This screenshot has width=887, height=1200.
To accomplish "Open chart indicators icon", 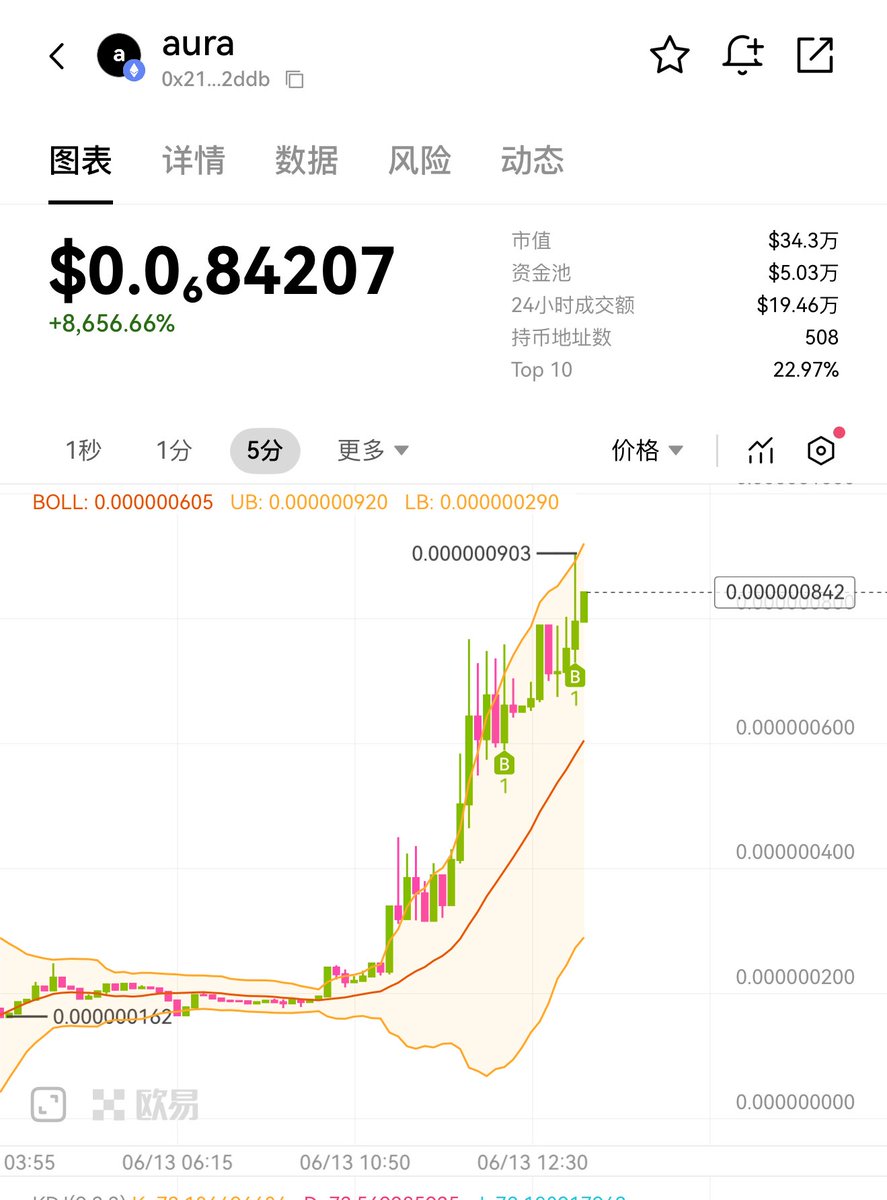I will pos(761,451).
